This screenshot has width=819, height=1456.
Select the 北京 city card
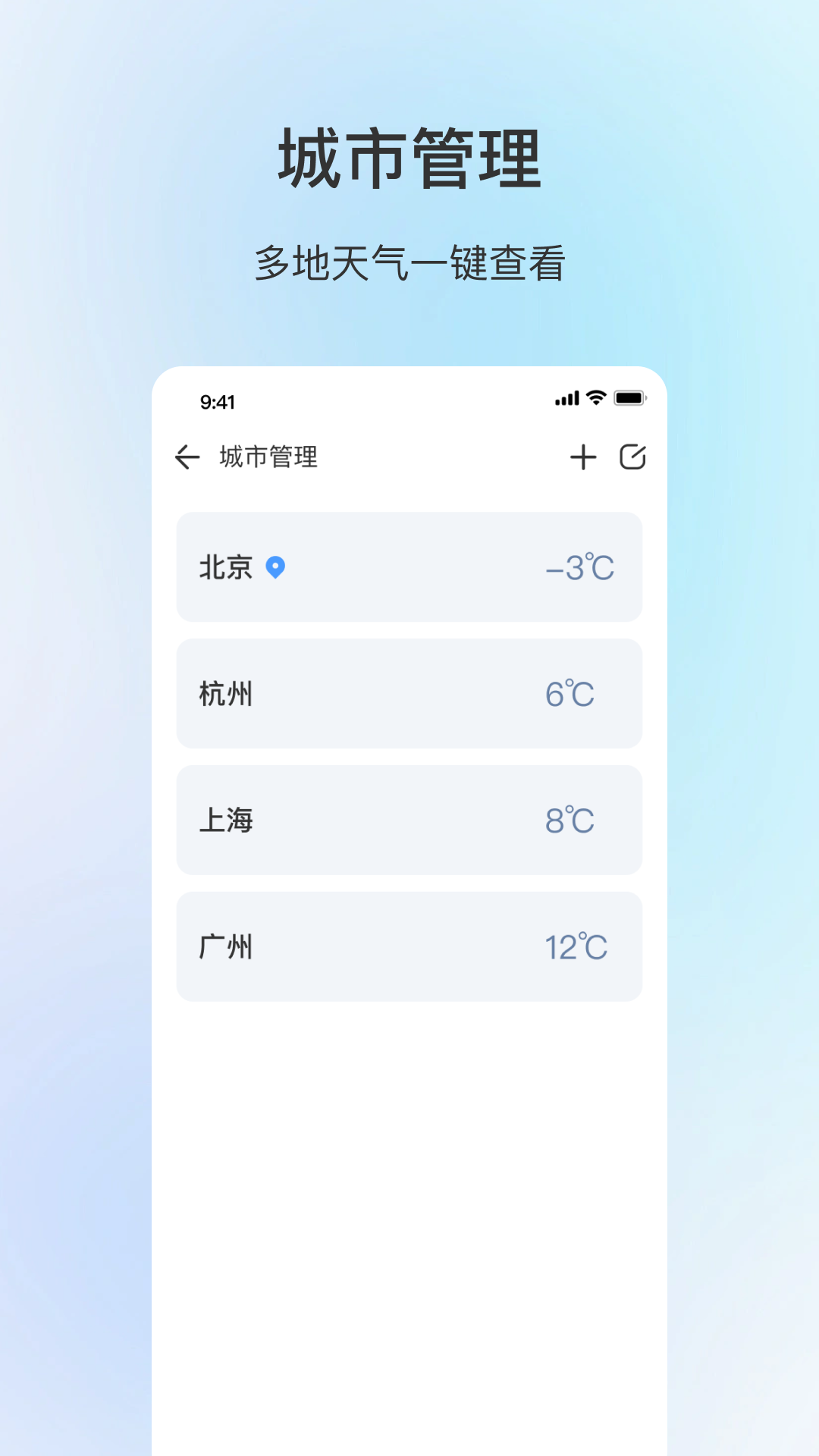pos(409,567)
